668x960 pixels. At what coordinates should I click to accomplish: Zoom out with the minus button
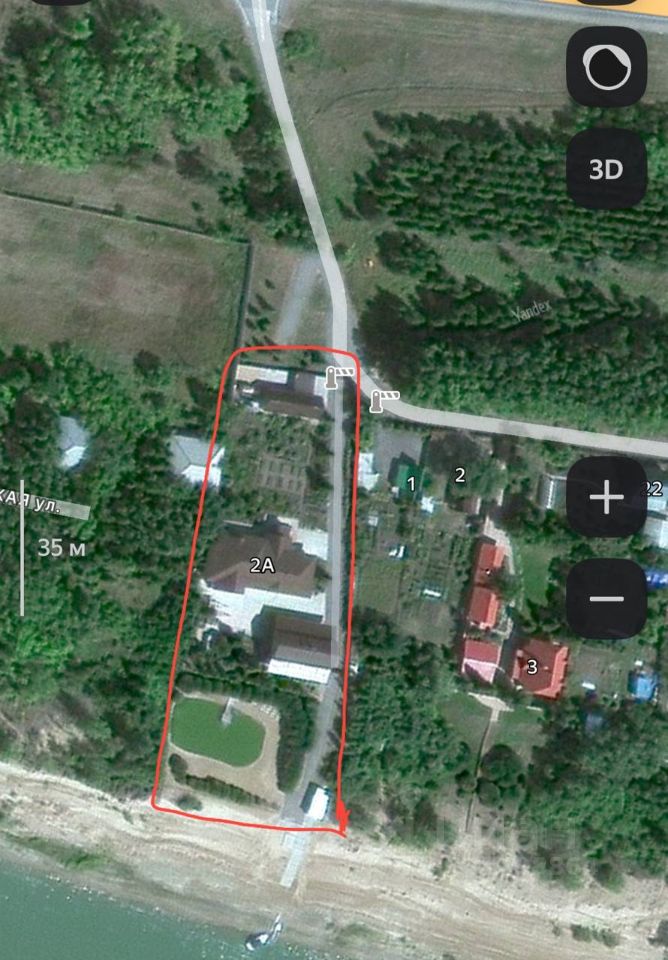coord(606,599)
